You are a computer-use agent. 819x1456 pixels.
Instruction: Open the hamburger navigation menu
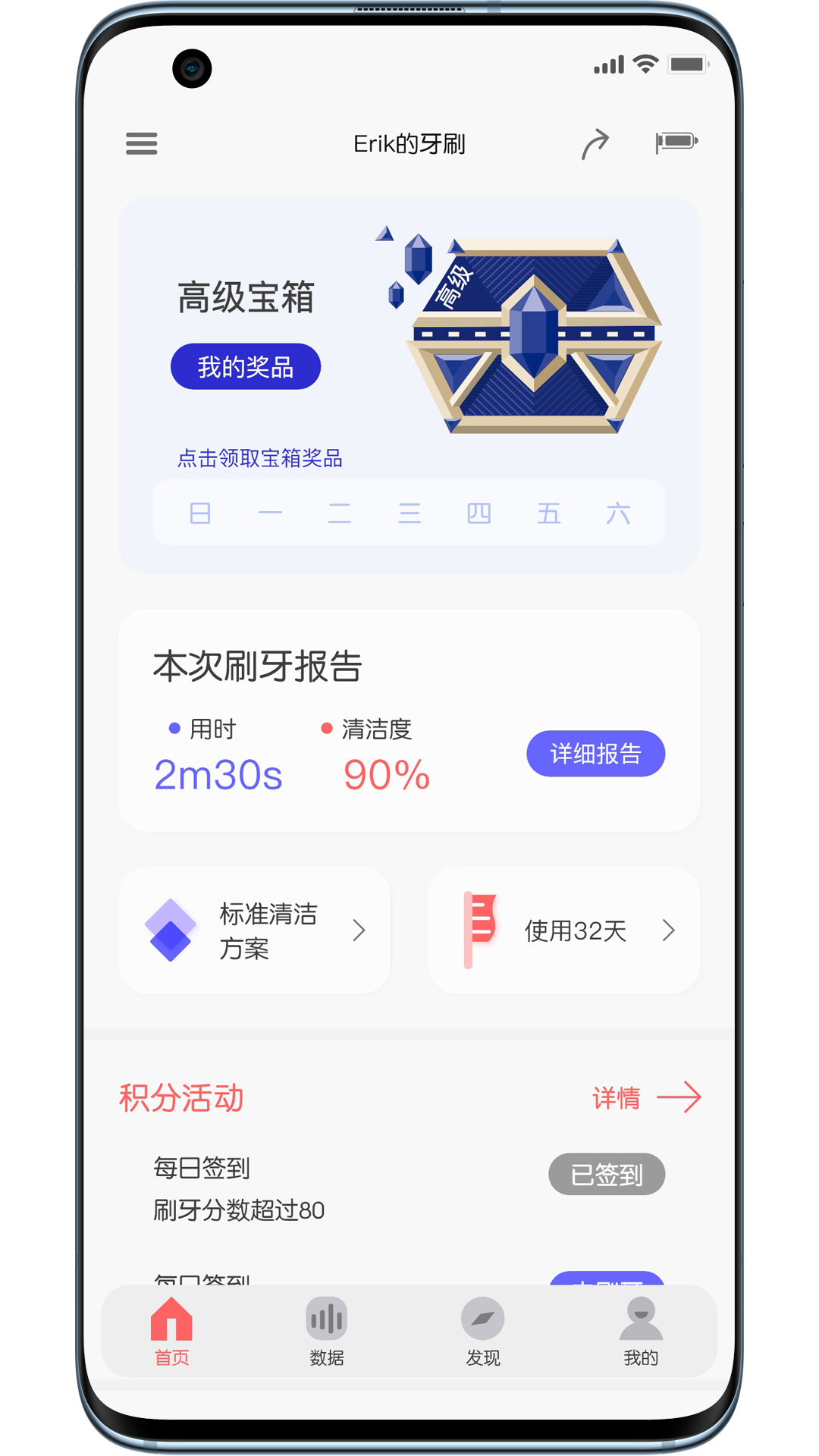coord(141,144)
